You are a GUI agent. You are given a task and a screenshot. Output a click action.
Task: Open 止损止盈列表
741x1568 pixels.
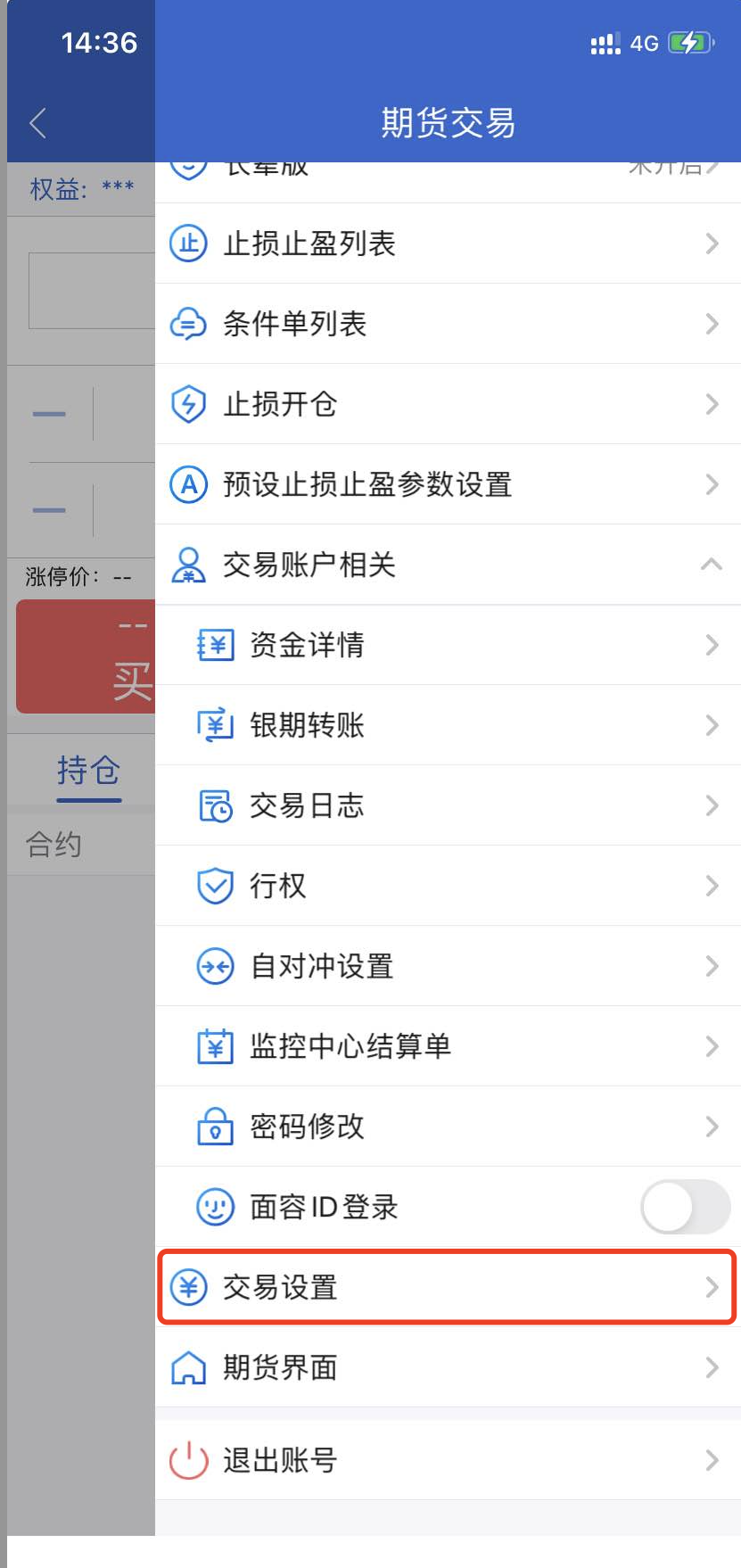pyautogui.click(x=446, y=243)
